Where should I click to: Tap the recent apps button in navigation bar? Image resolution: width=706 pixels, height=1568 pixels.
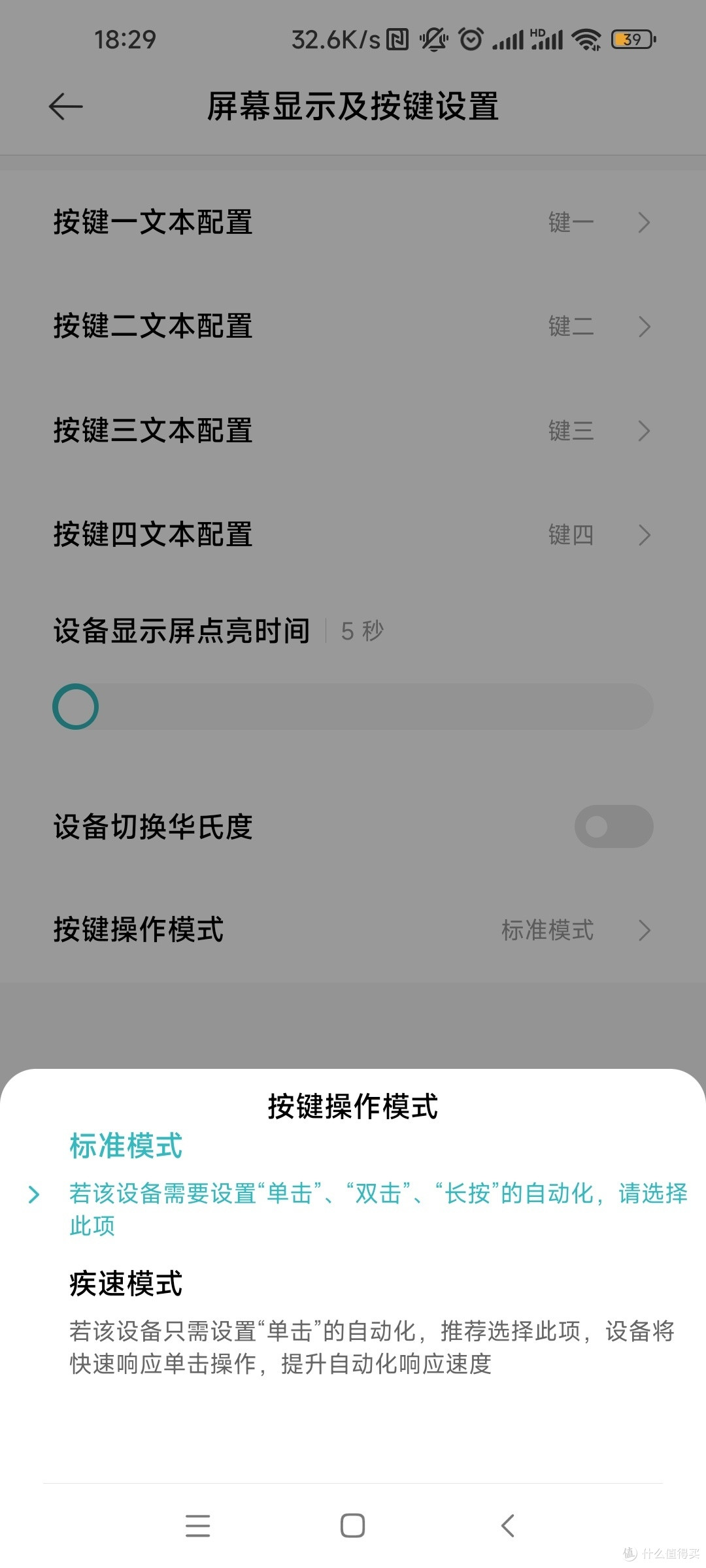[x=197, y=1525]
